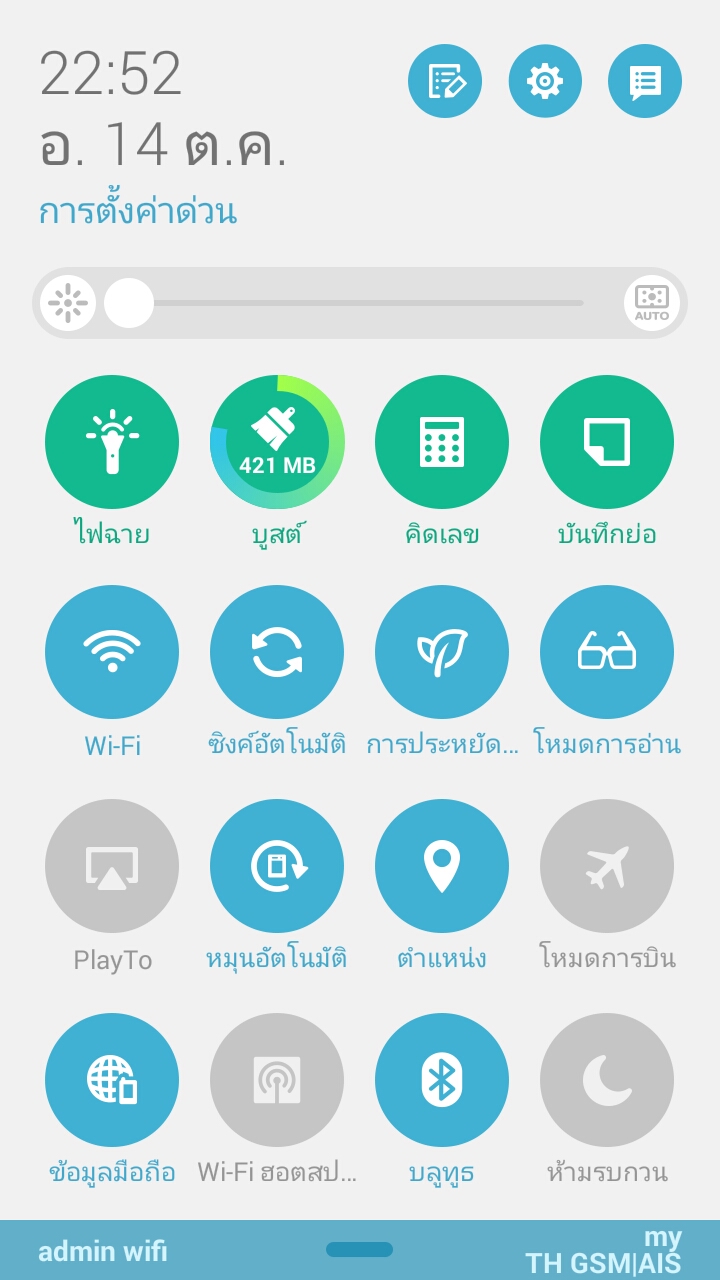Open the notifications list icon
The width and height of the screenshot is (720, 1280).
[x=645, y=81]
